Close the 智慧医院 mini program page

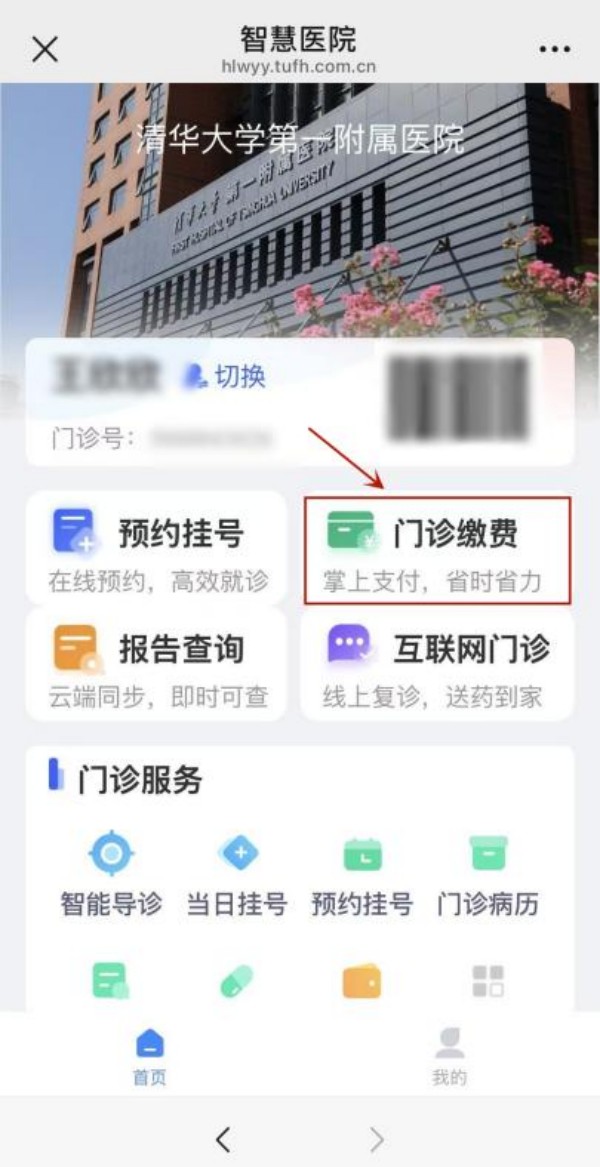pyautogui.click(x=45, y=50)
